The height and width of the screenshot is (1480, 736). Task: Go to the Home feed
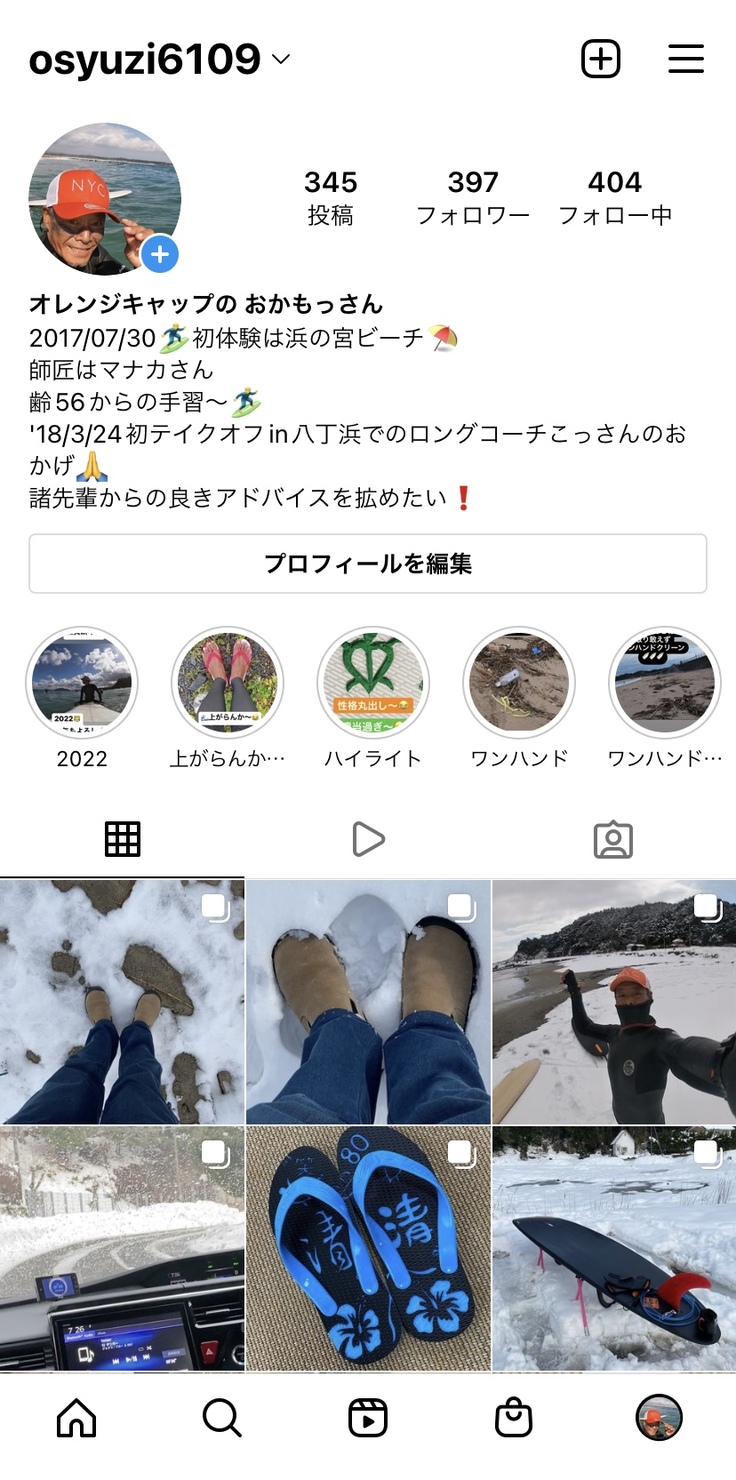[77, 1417]
